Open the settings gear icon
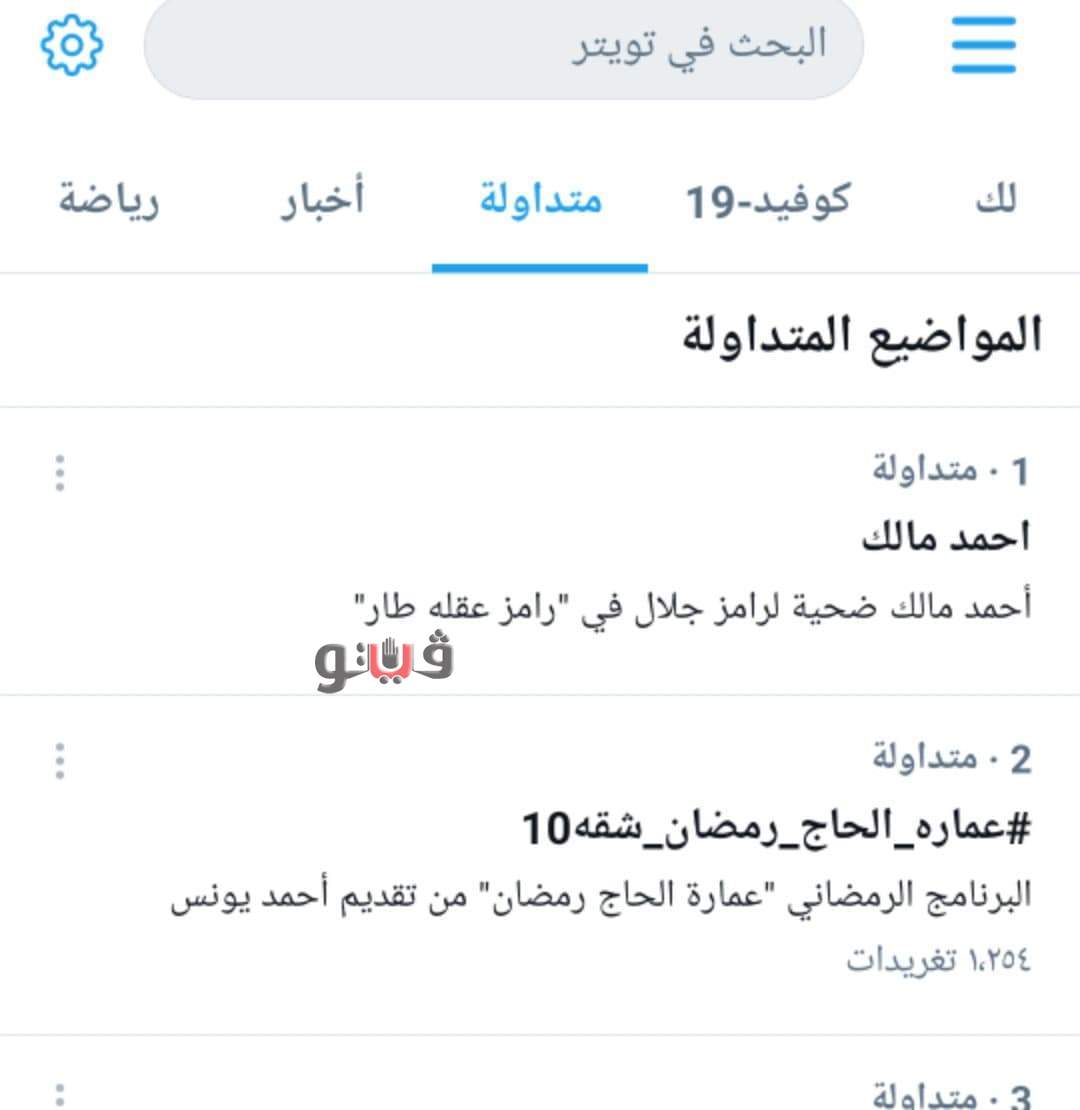Screen dimensions: 1080x1110 tap(71, 46)
